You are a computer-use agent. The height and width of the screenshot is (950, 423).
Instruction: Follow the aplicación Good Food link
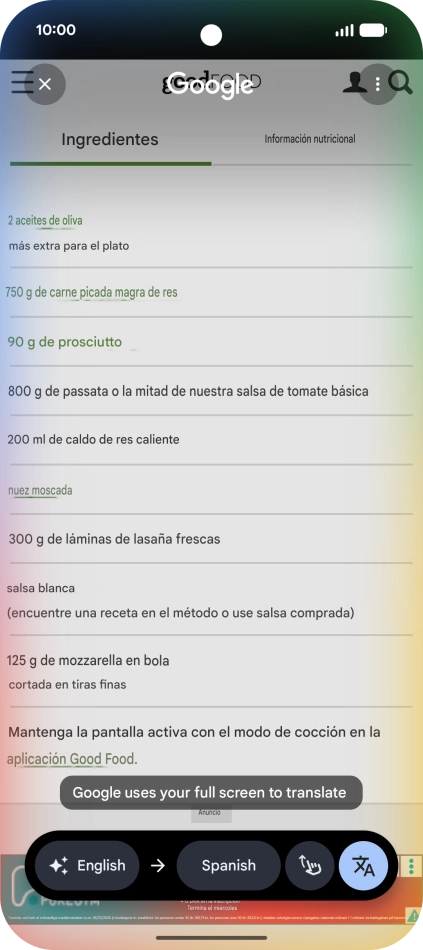[x=72, y=759]
